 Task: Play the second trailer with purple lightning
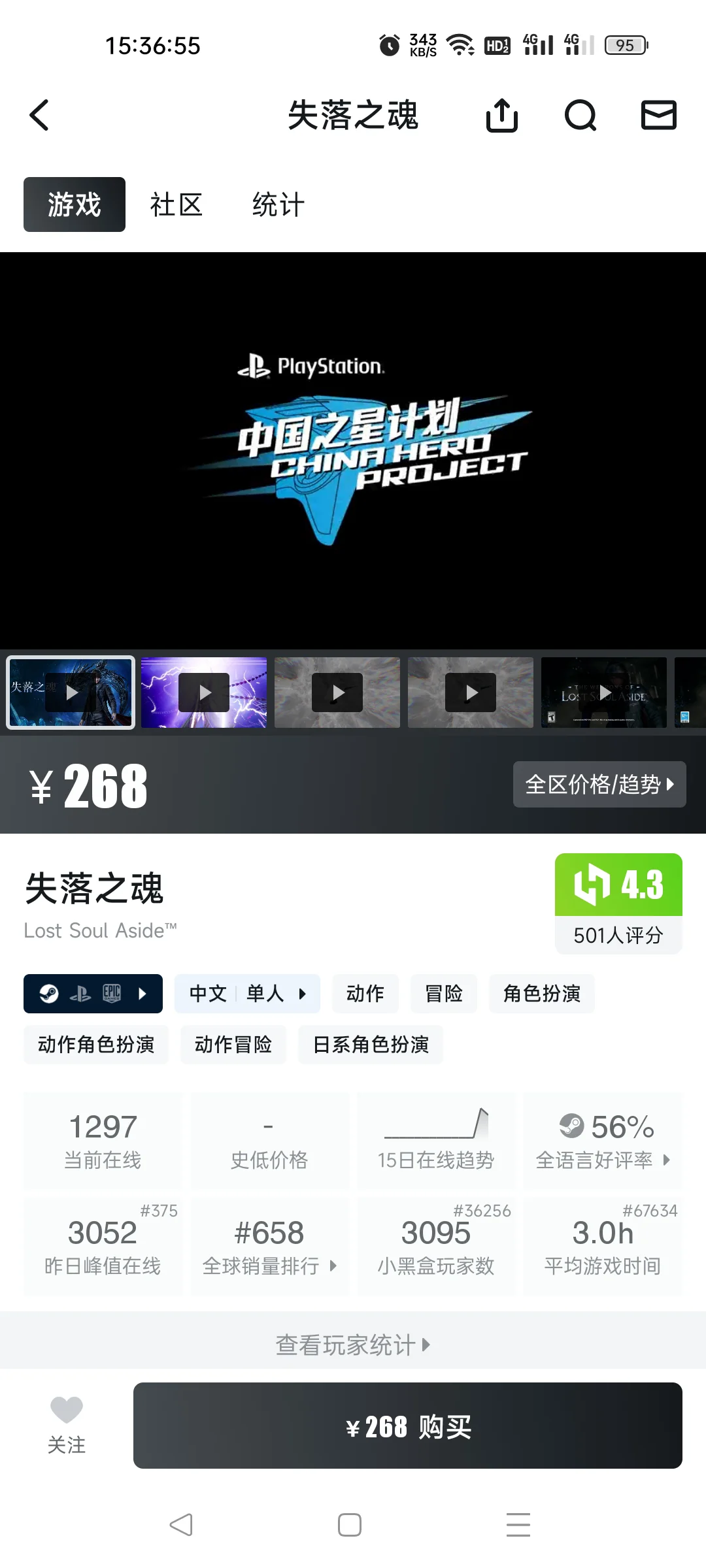(204, 693)
